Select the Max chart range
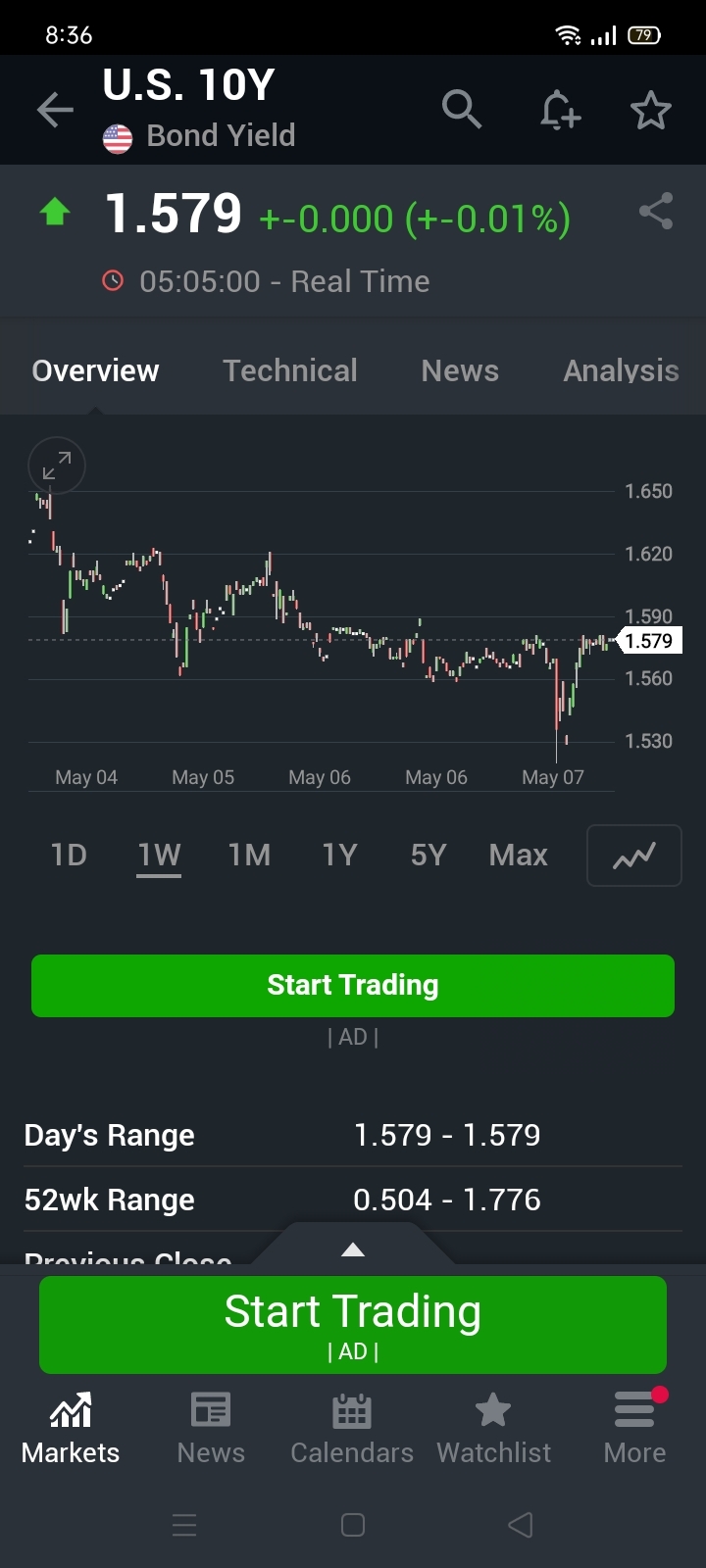Screen dimensions: 706x1568 point(518,856)
